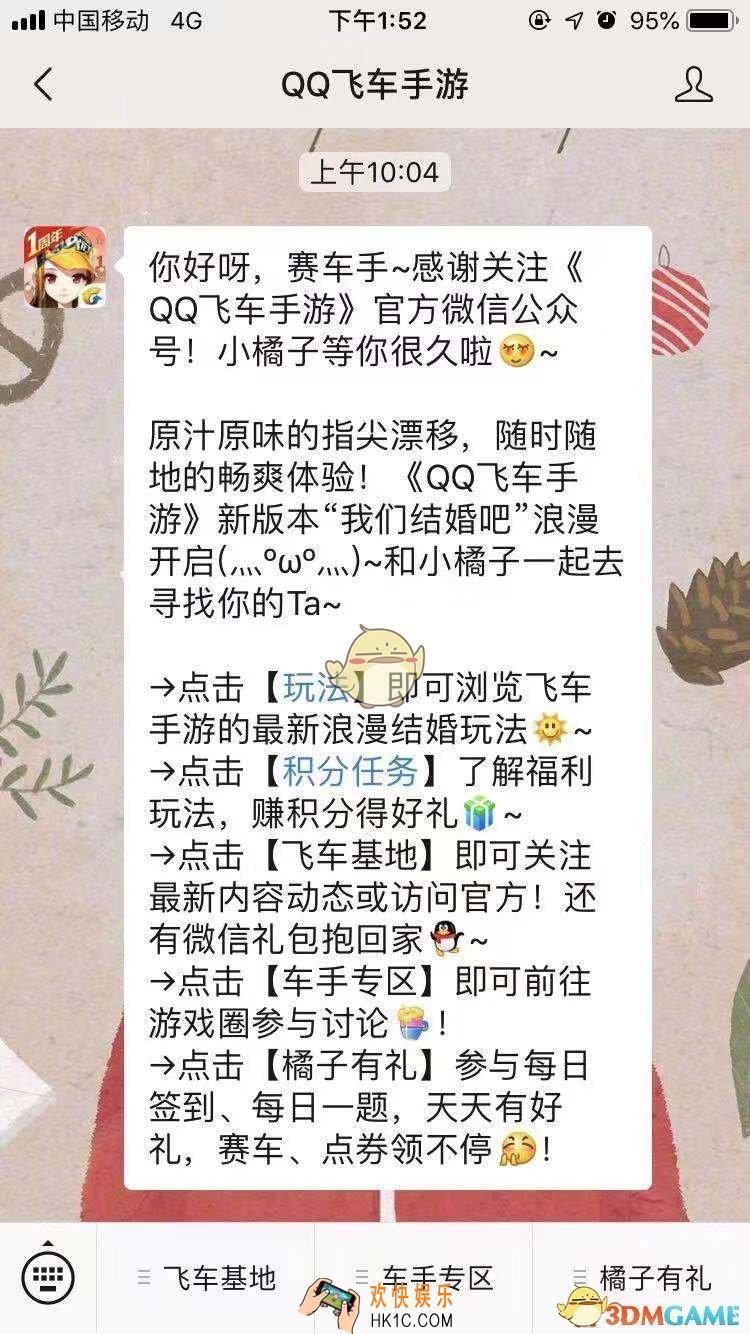Open the 积分任务 link
750x1334 pixels.
tap(349, 772)
